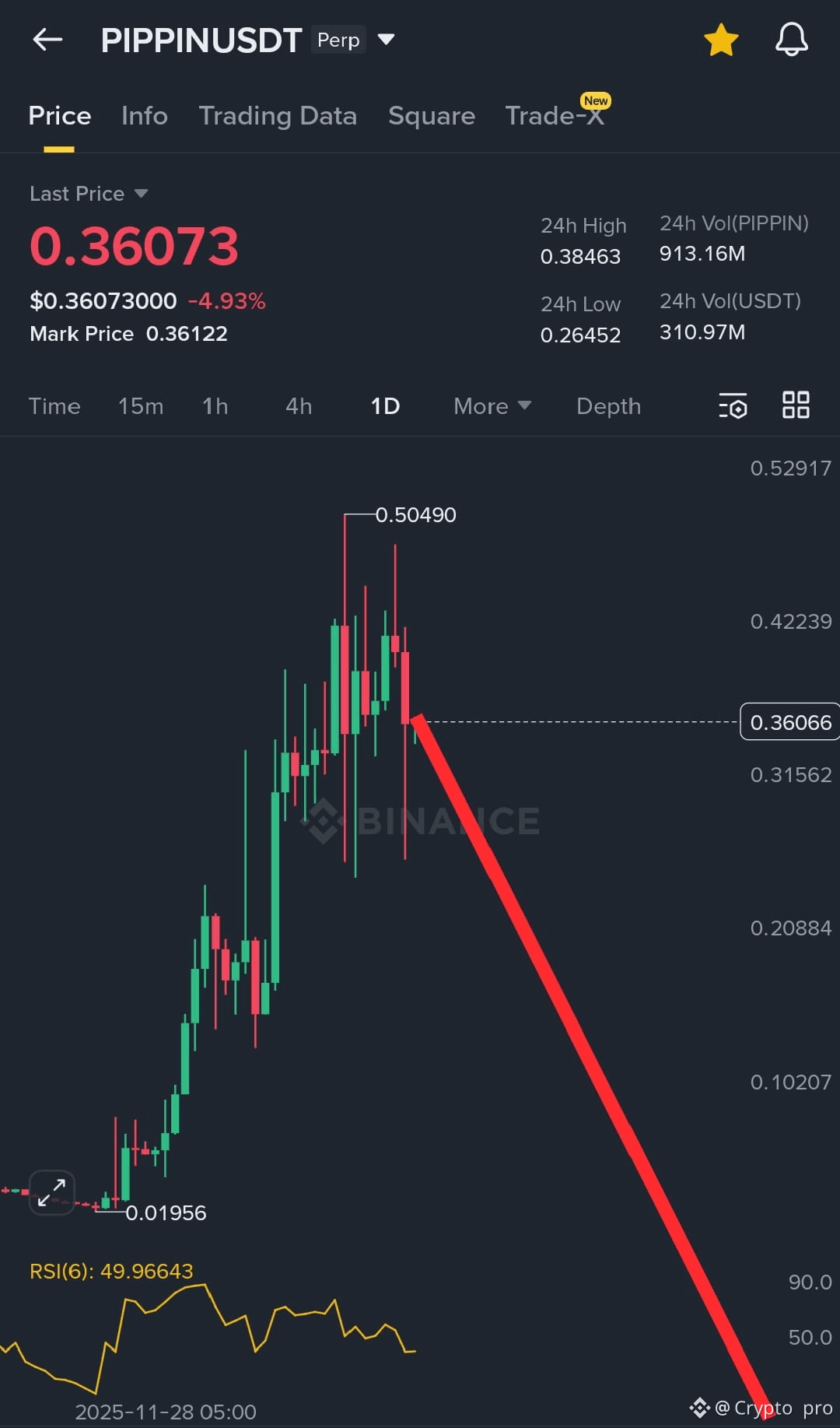The height and width of the screenshot is (1428, 840).
Task: Switch to the Square tab
Action: (x=432, y=115)
